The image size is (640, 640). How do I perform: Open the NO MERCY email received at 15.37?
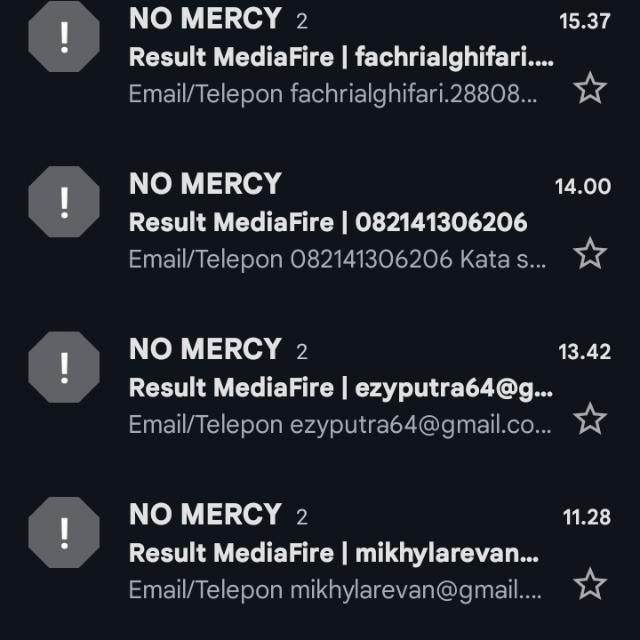pos(340,57)
